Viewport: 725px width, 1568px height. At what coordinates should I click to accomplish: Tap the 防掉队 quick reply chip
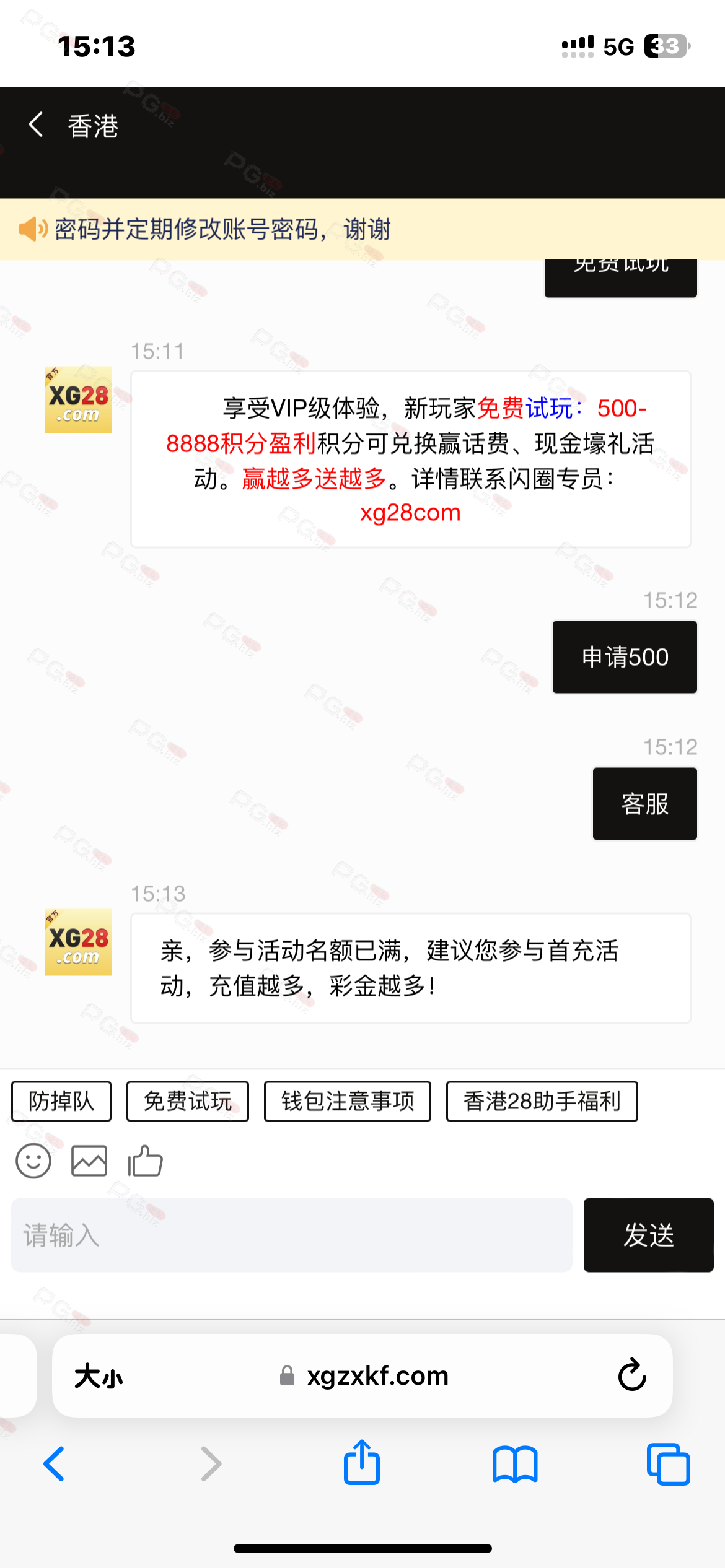pyautogui.click(x=61, y=1102)
